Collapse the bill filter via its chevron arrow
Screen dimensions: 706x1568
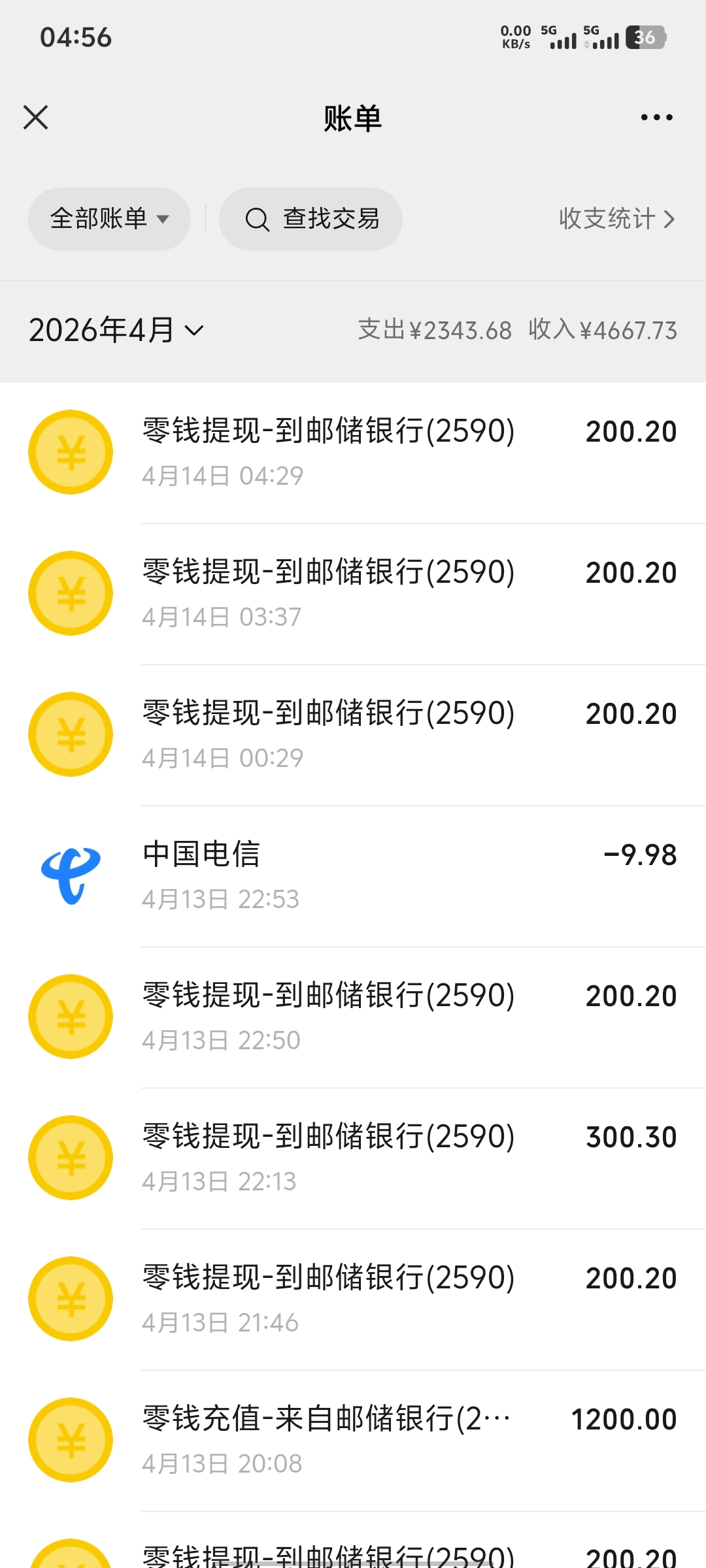pos(163,220)
